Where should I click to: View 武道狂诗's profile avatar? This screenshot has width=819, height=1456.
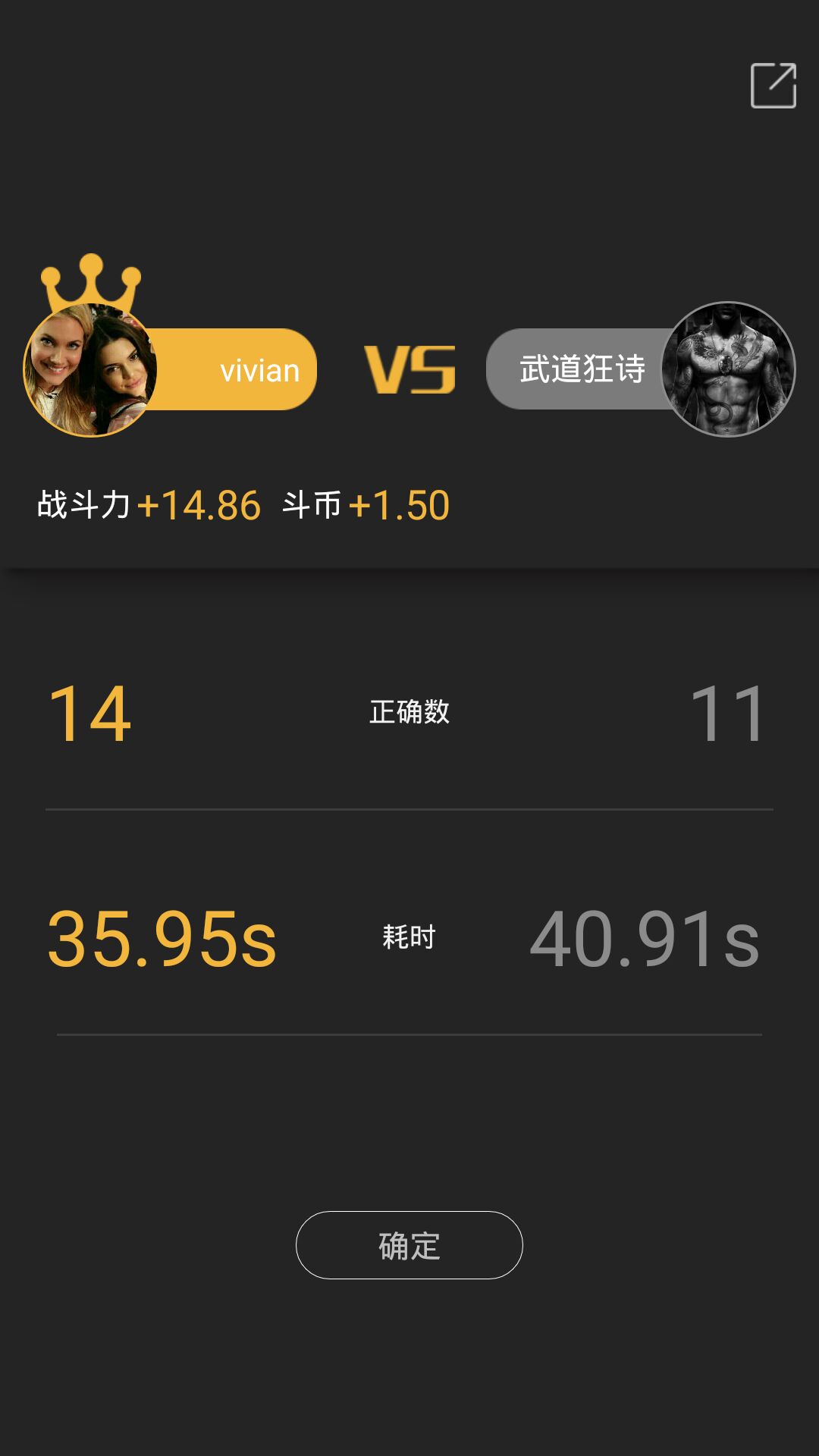(728, 369)
